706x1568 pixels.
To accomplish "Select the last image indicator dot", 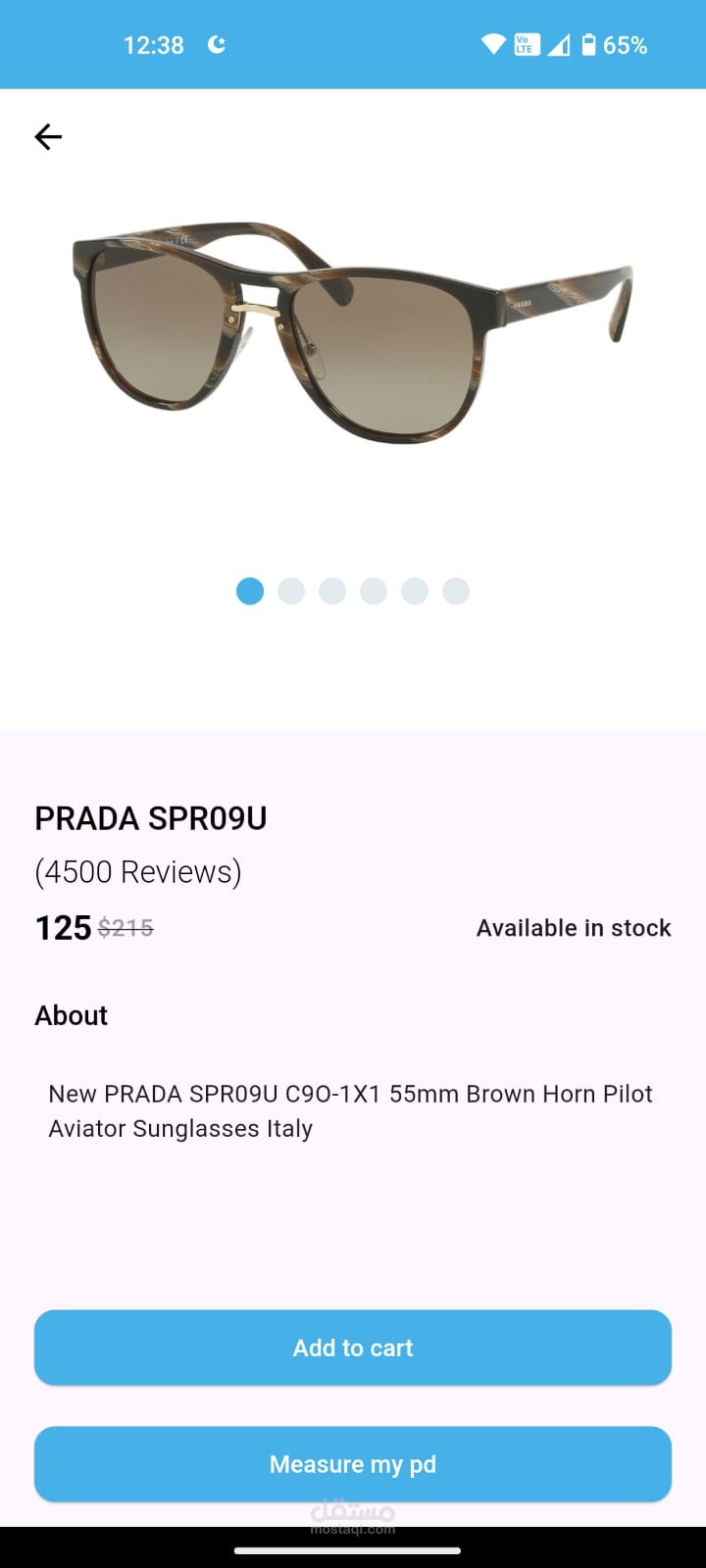I will (456, 591).
